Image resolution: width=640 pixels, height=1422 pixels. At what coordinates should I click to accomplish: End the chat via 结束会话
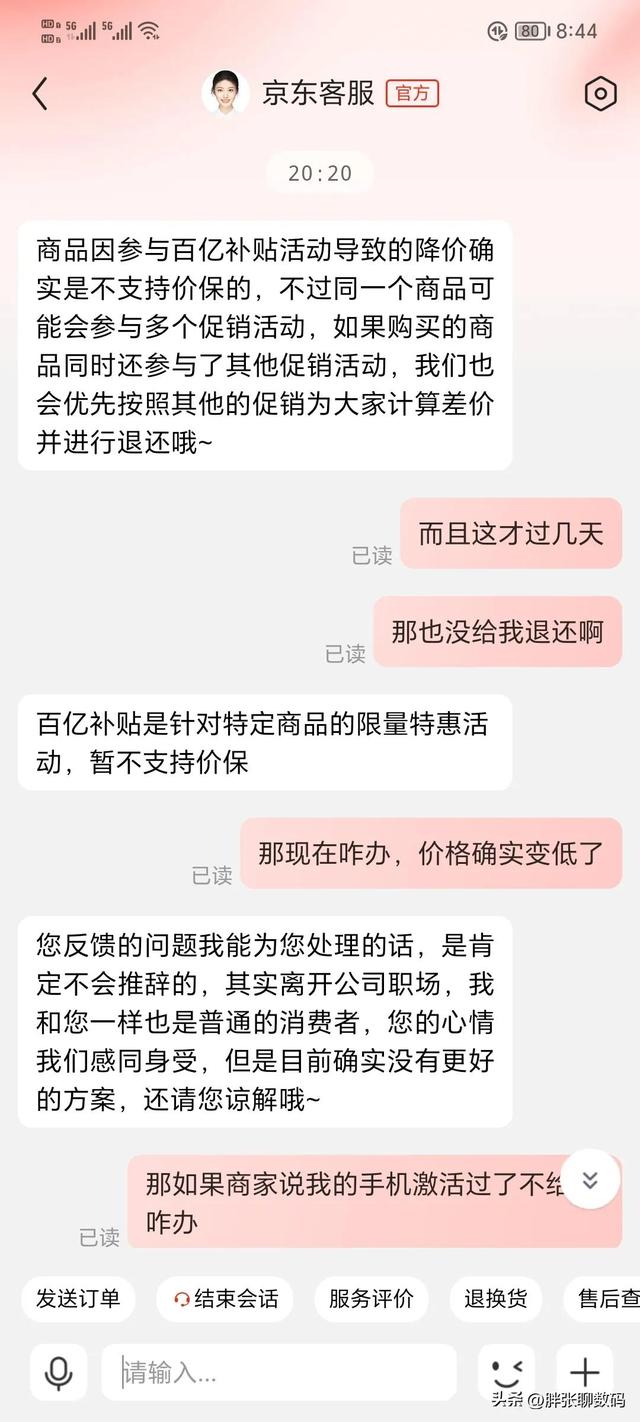[225, 1299]
